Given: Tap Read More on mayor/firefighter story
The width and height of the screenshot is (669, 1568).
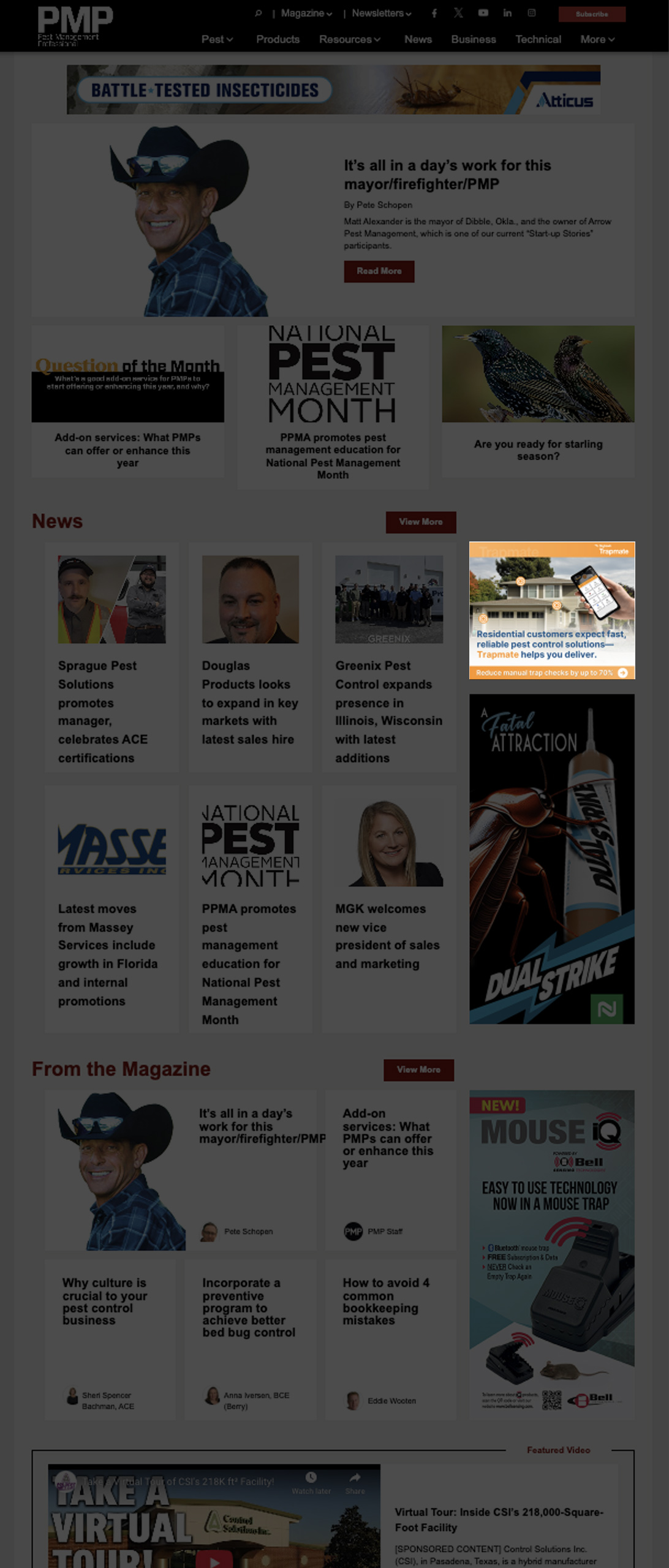Looking at the screenshot, I should [379, 271].
